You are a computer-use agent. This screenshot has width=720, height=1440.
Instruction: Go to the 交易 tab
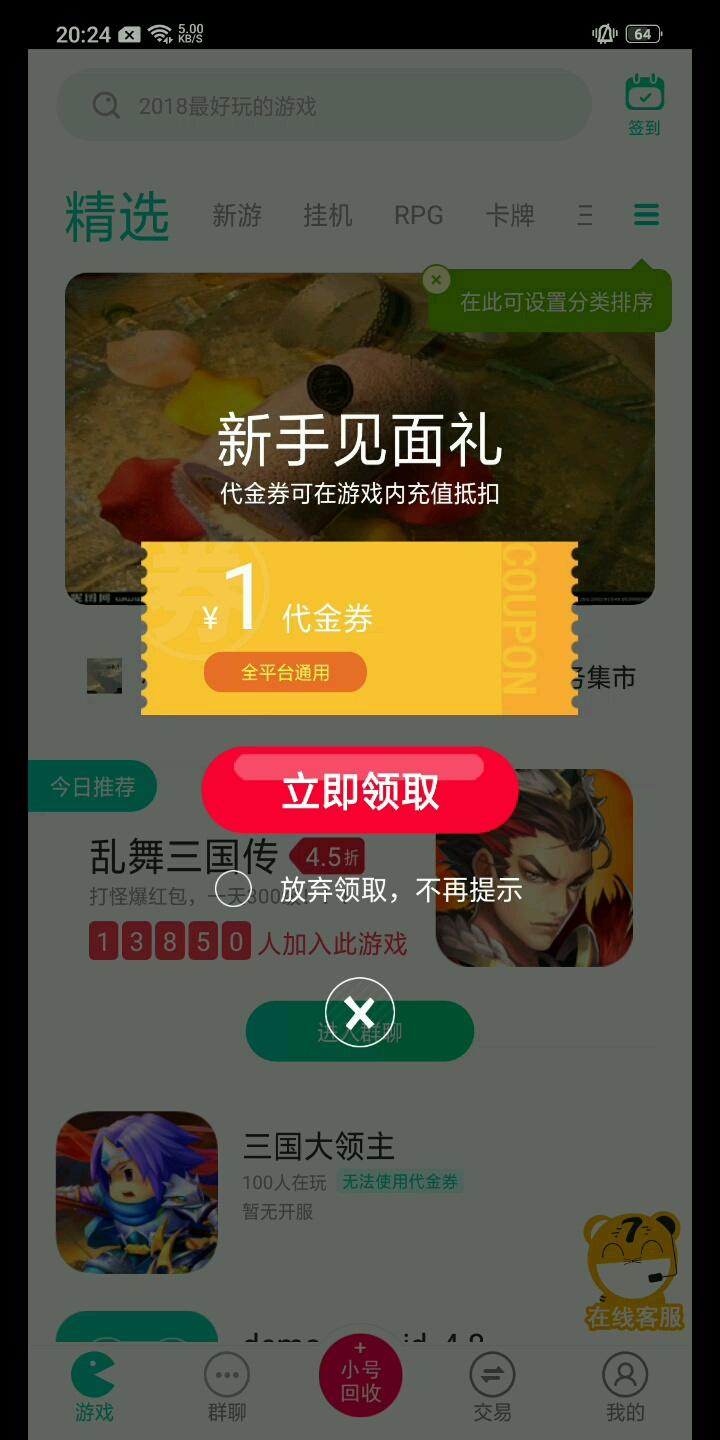point(492,1388)
